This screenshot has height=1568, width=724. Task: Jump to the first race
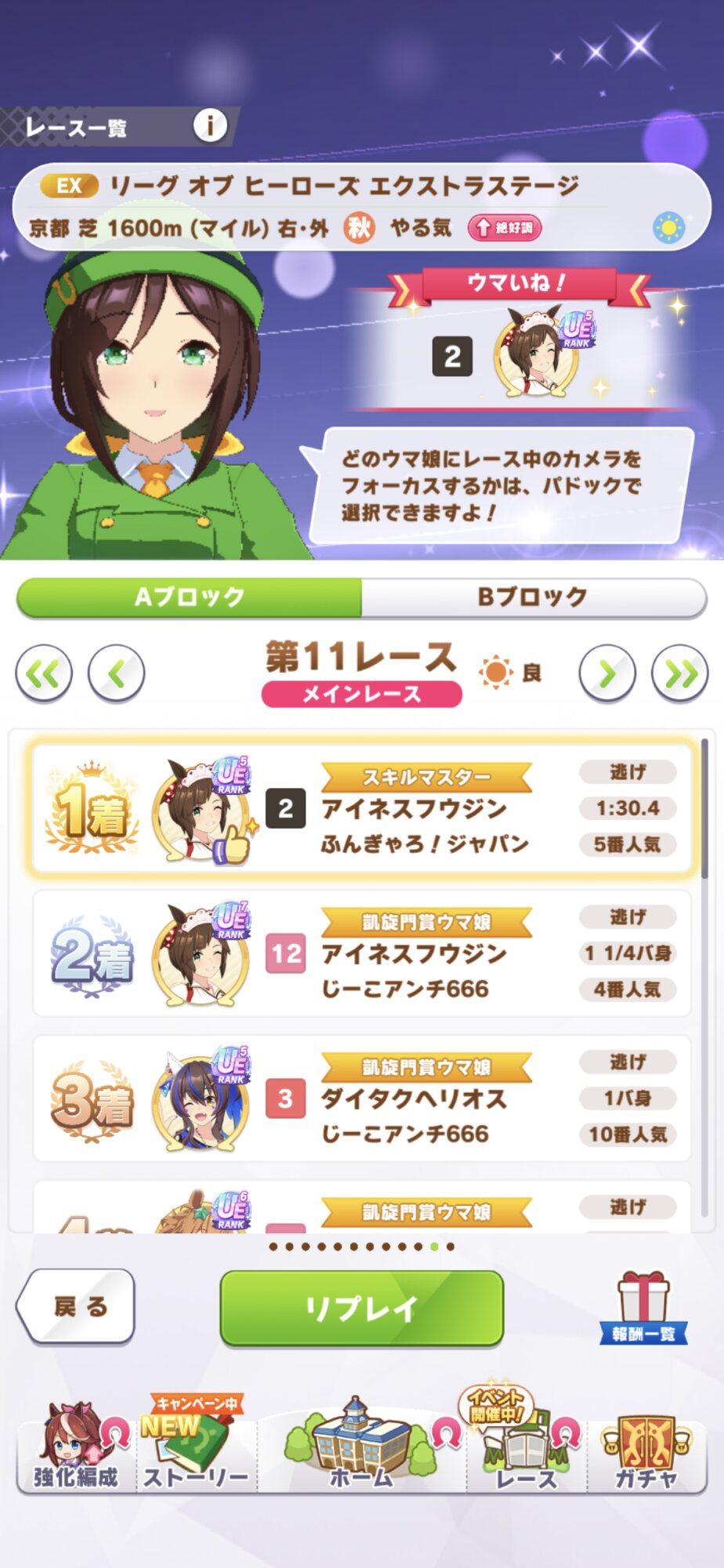tap(44, 673)
